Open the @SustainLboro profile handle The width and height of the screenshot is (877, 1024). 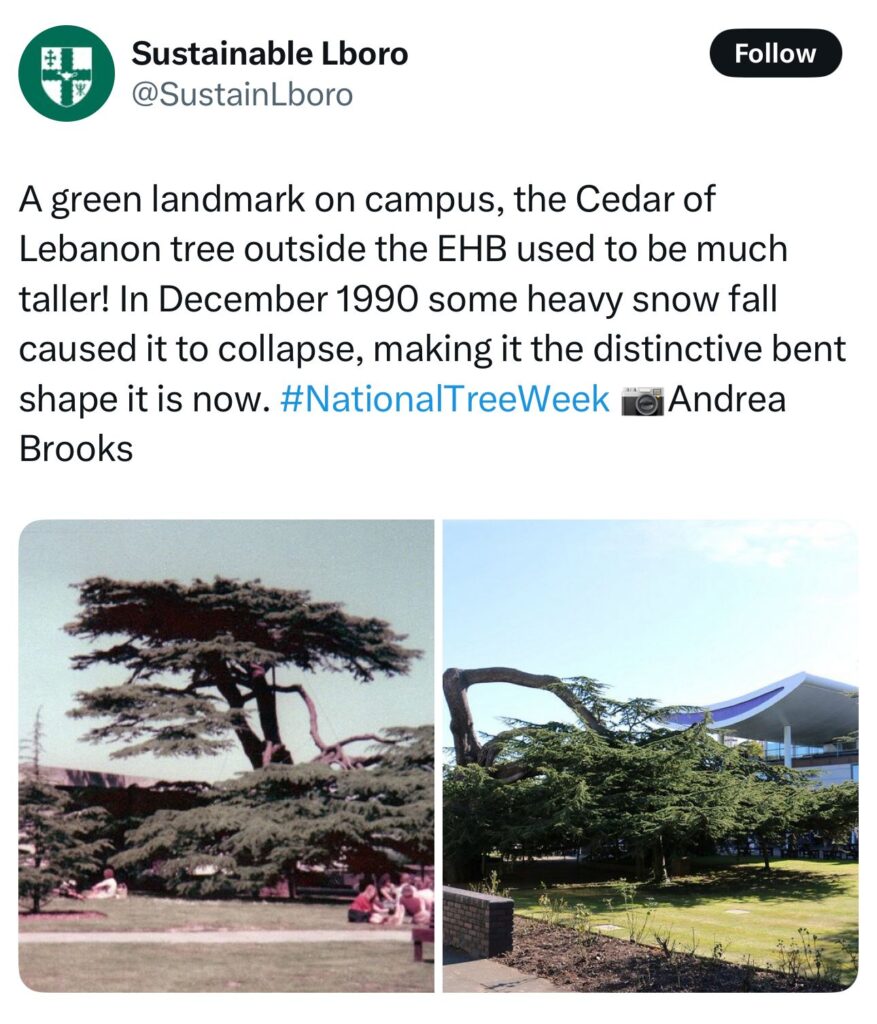[x=242, y=95]
